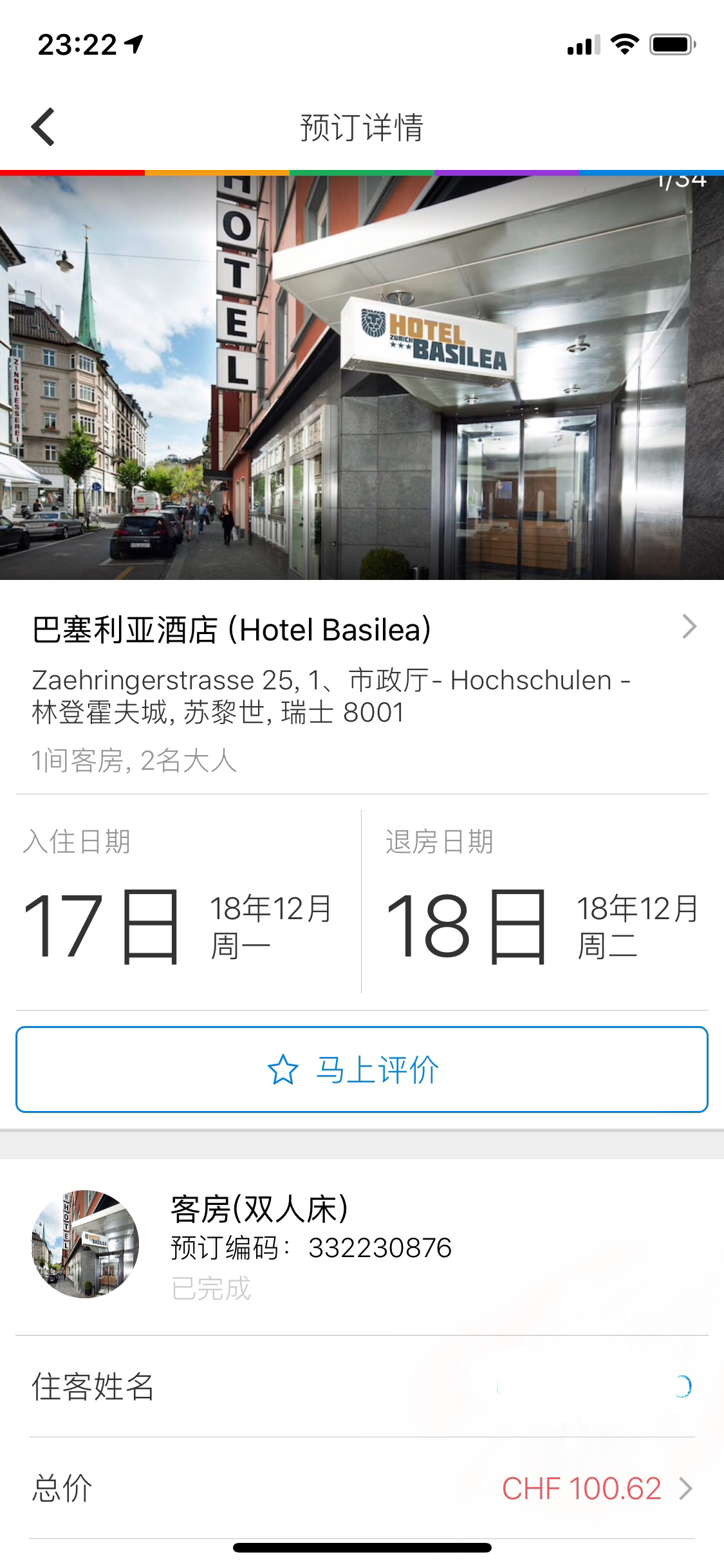Go back from the 预订详情 page
Viewport: 724px width, 1568px height.
pos(43,127)
